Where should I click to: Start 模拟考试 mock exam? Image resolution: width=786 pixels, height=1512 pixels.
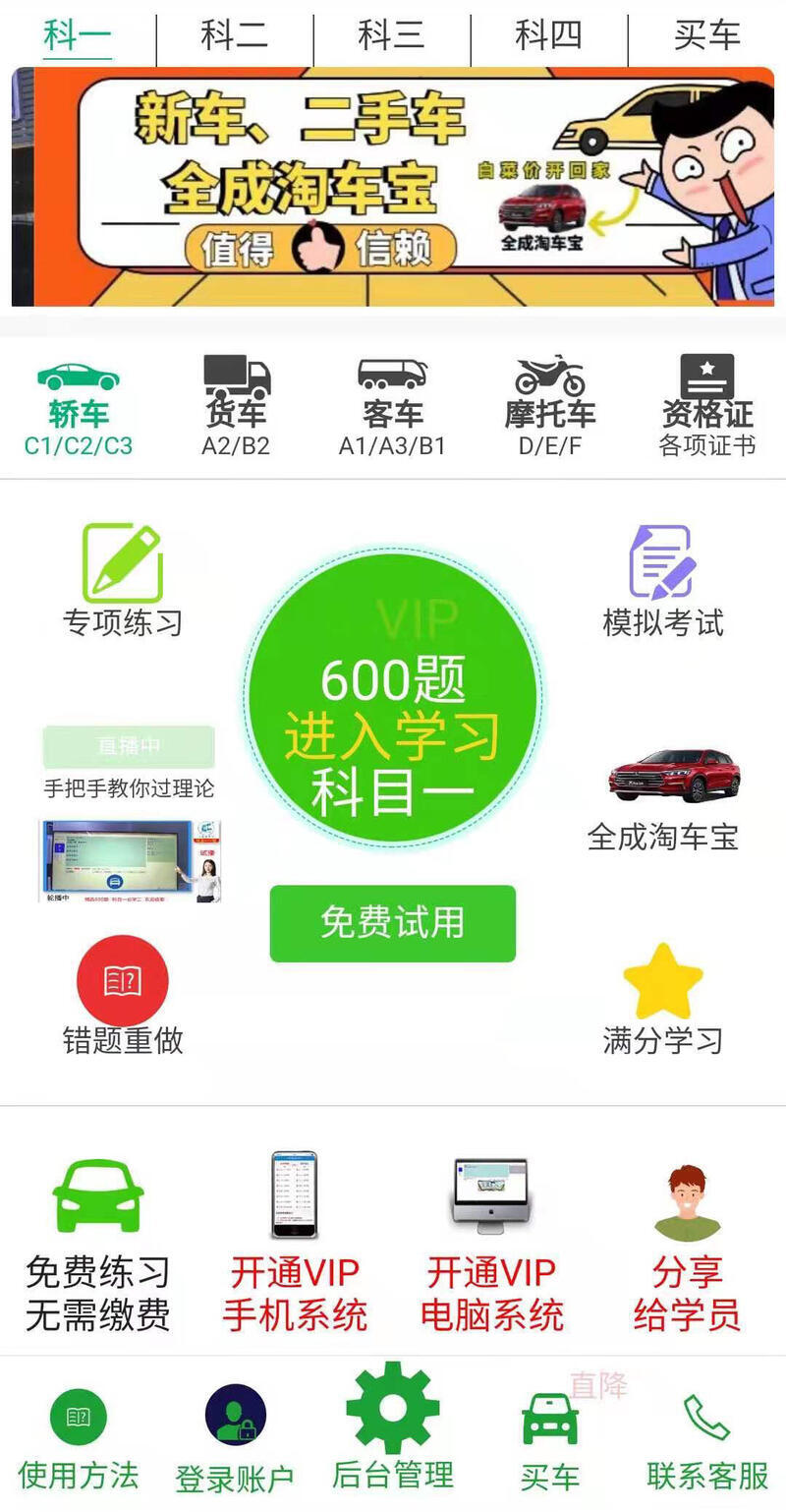coord(663,580)
